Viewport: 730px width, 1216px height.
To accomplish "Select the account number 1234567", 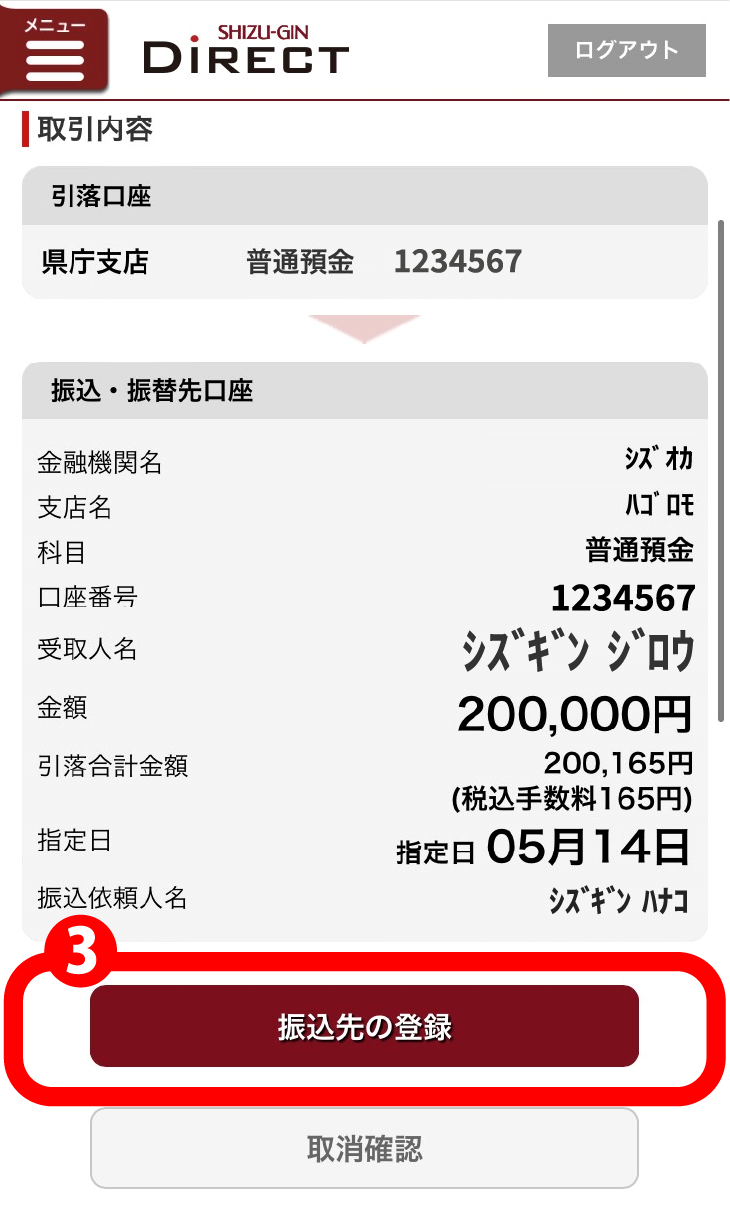I will point(620,596).
